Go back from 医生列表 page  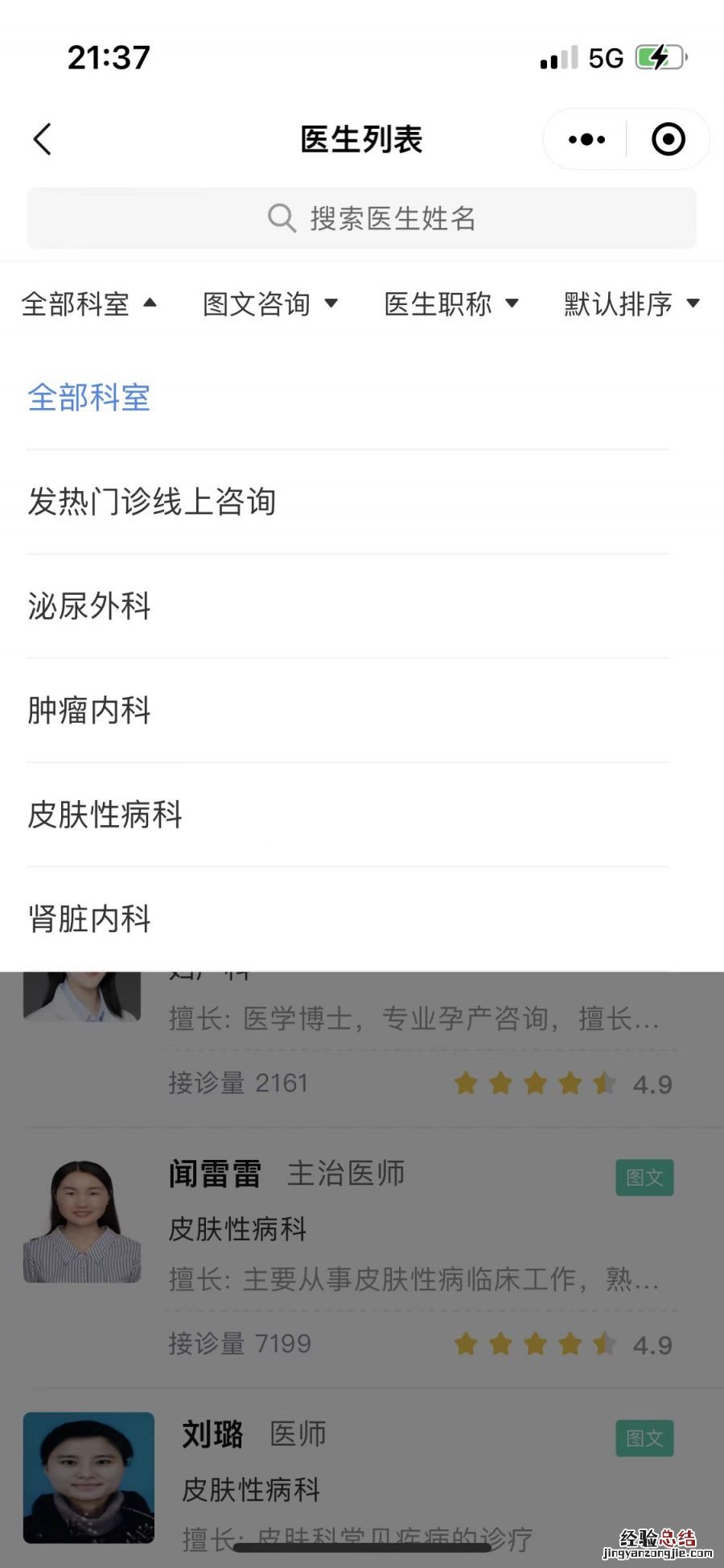pyautogui.click(x=43, y=139)
